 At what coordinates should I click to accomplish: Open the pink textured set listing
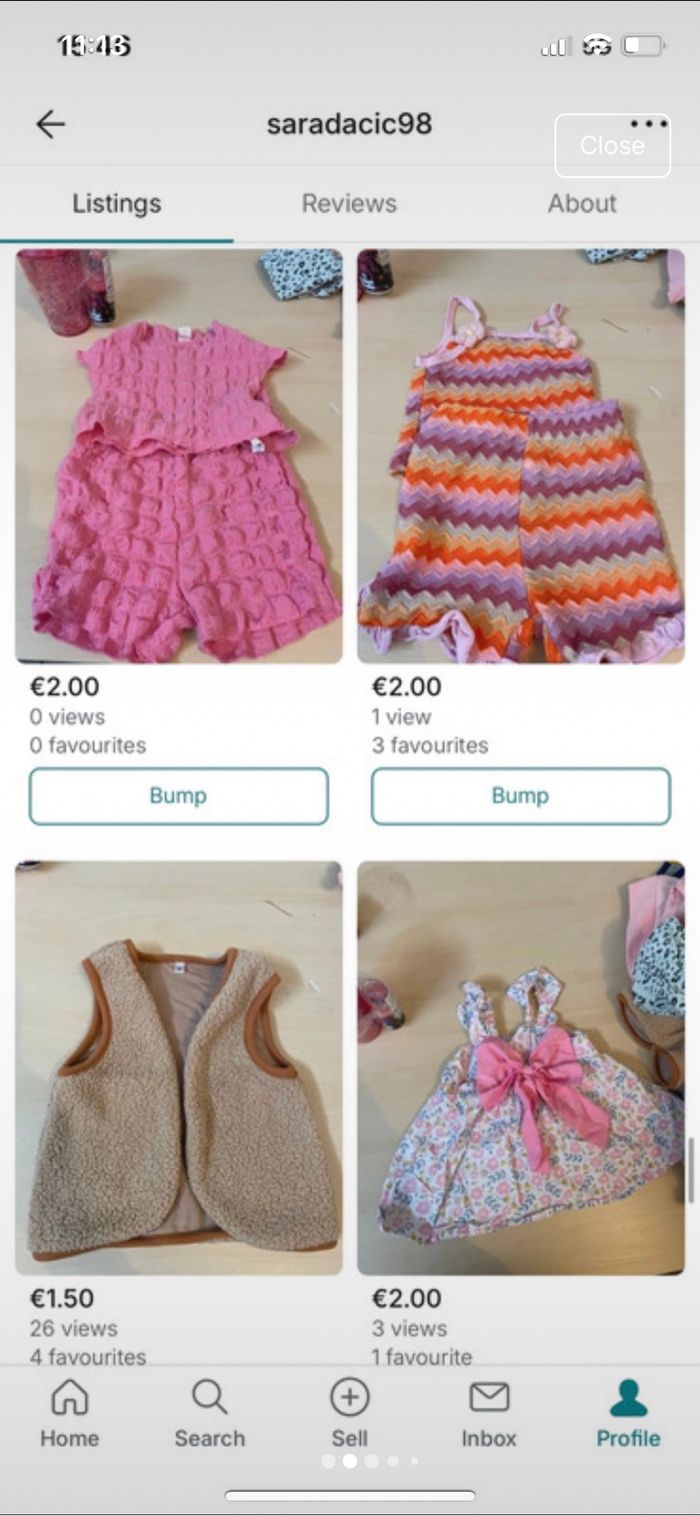[179, 455]
